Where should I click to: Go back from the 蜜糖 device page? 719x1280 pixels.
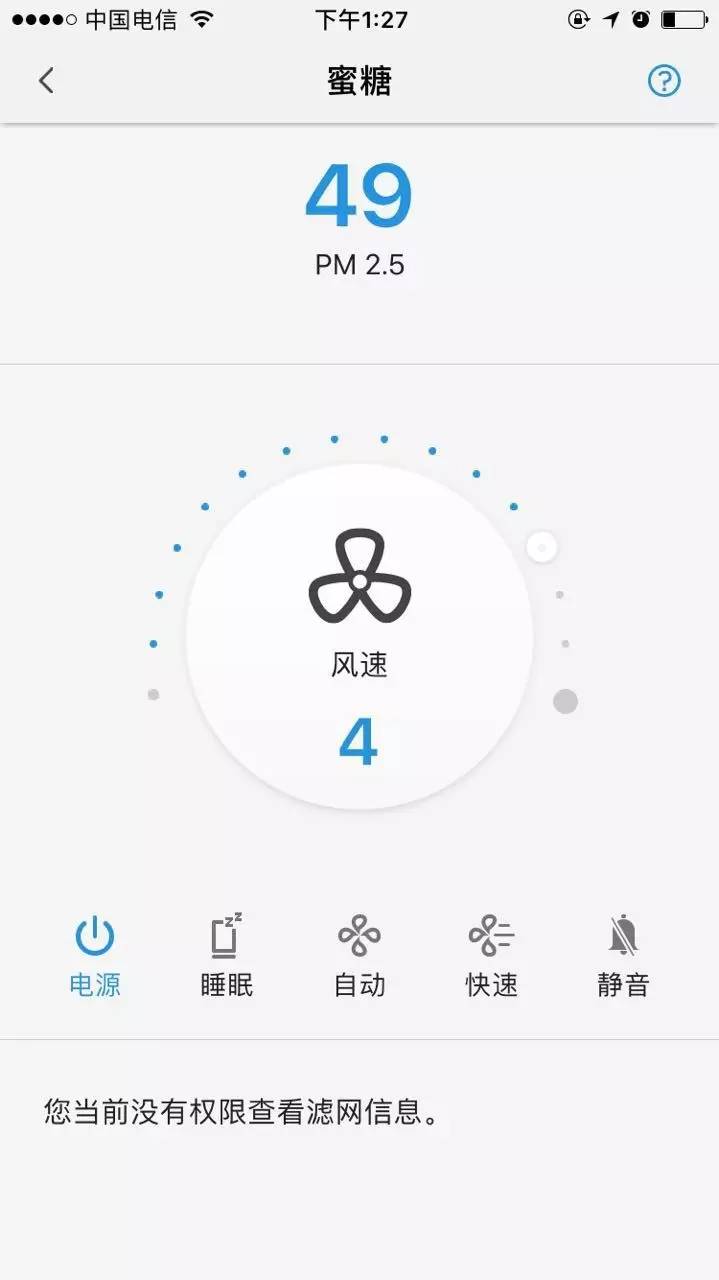coord(46,81)
